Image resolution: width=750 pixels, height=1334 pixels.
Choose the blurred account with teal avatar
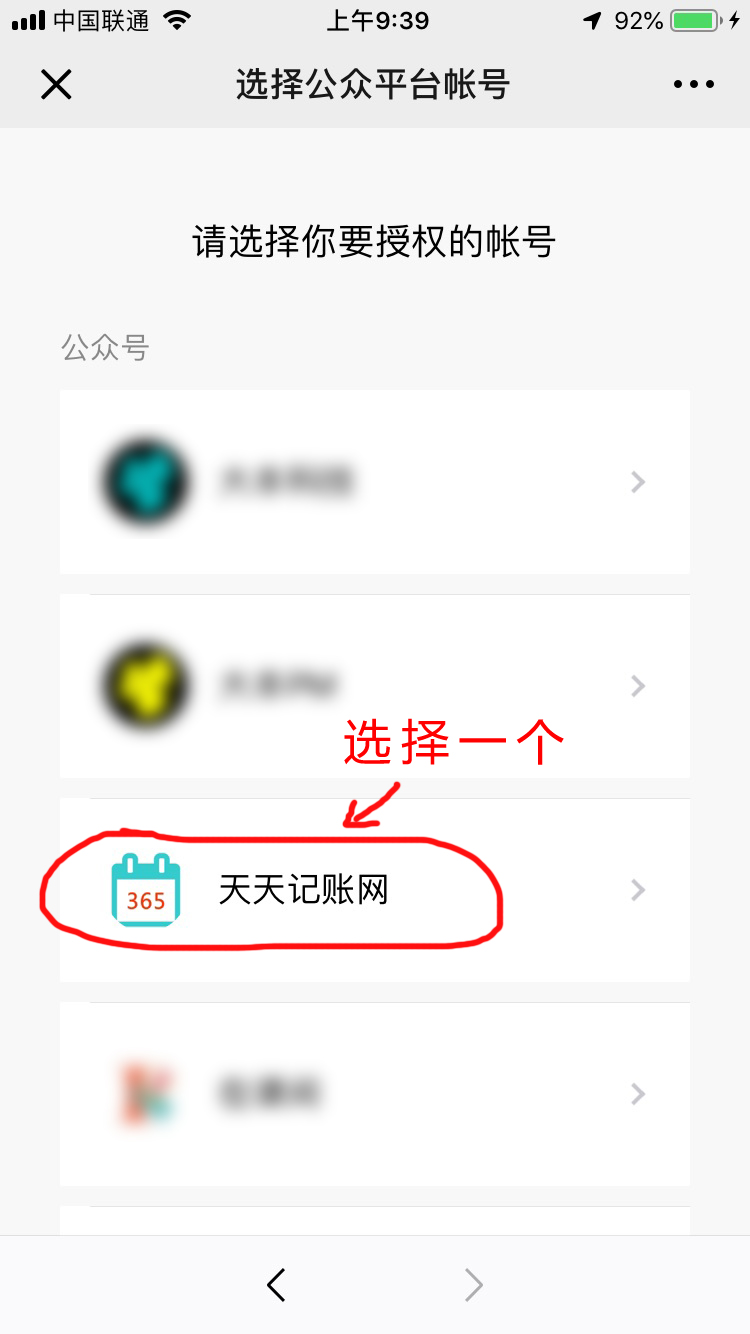point(375,482)
